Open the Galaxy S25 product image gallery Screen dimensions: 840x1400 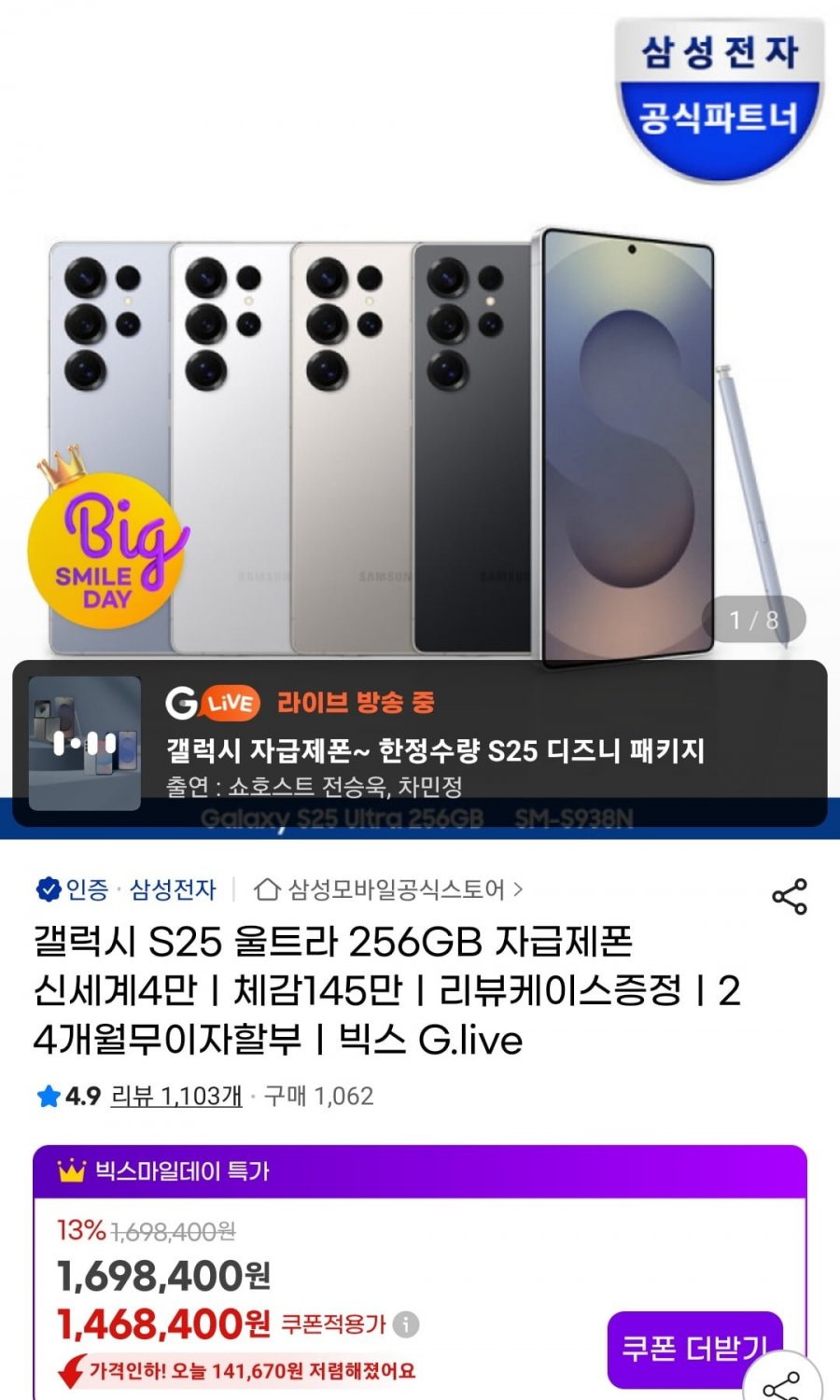[420, 420]
